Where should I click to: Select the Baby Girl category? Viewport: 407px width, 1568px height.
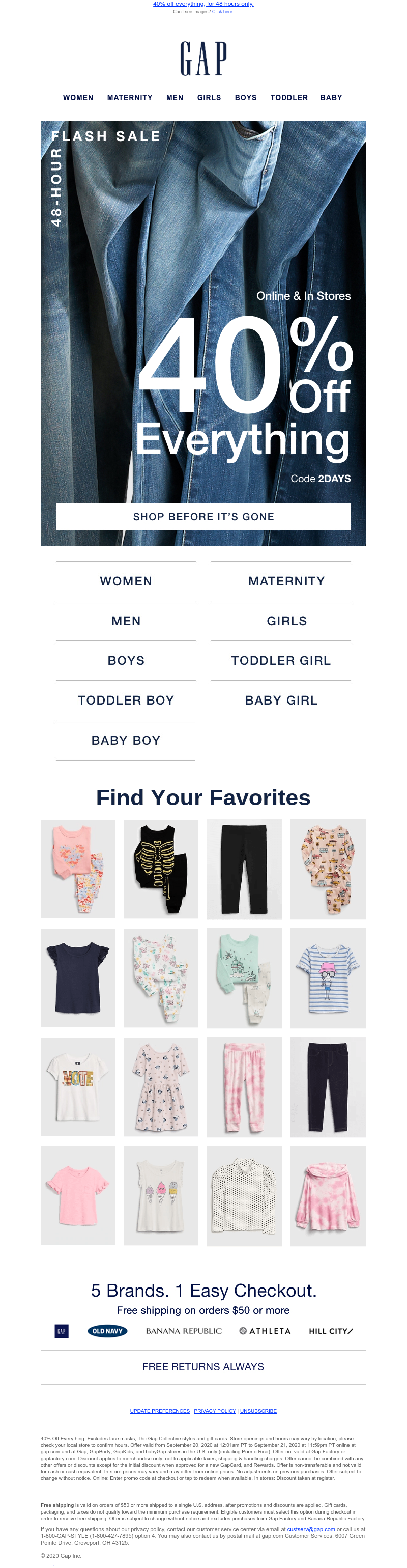coord(280,700)
